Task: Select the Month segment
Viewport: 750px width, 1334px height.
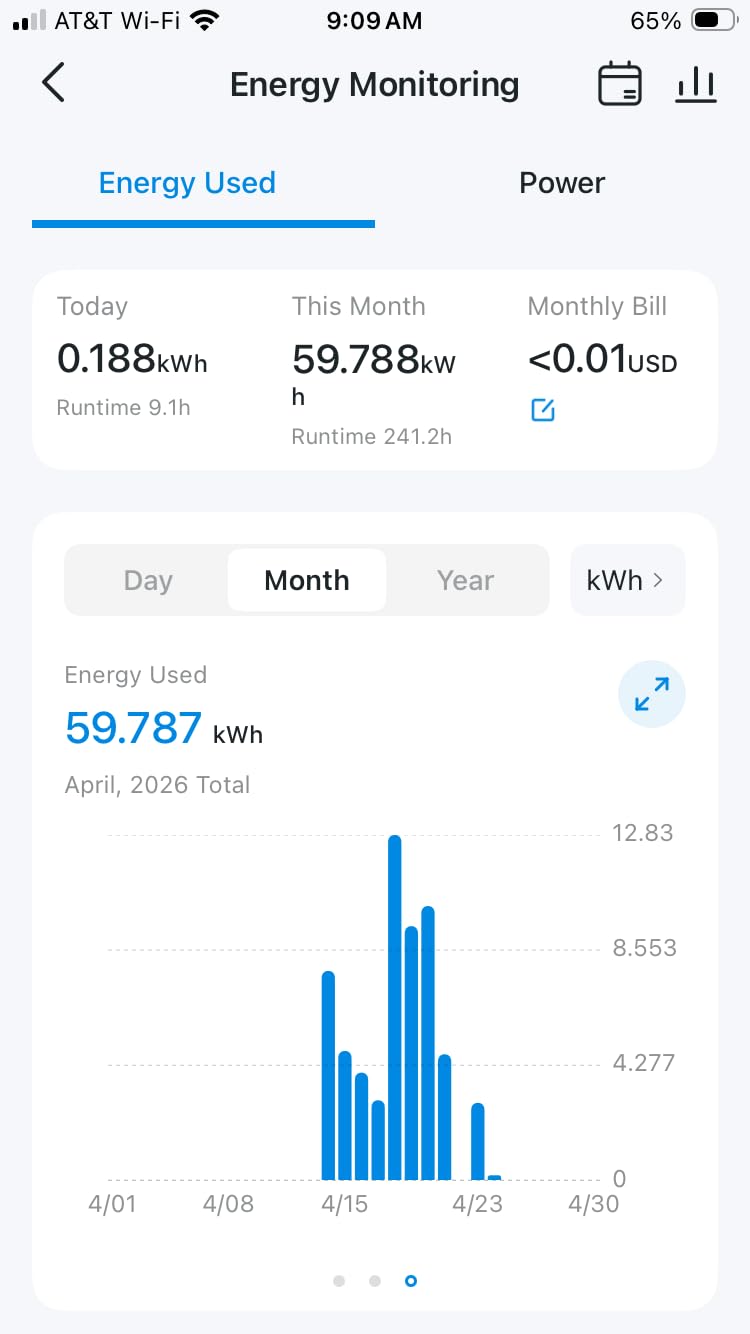Action: 307,580
